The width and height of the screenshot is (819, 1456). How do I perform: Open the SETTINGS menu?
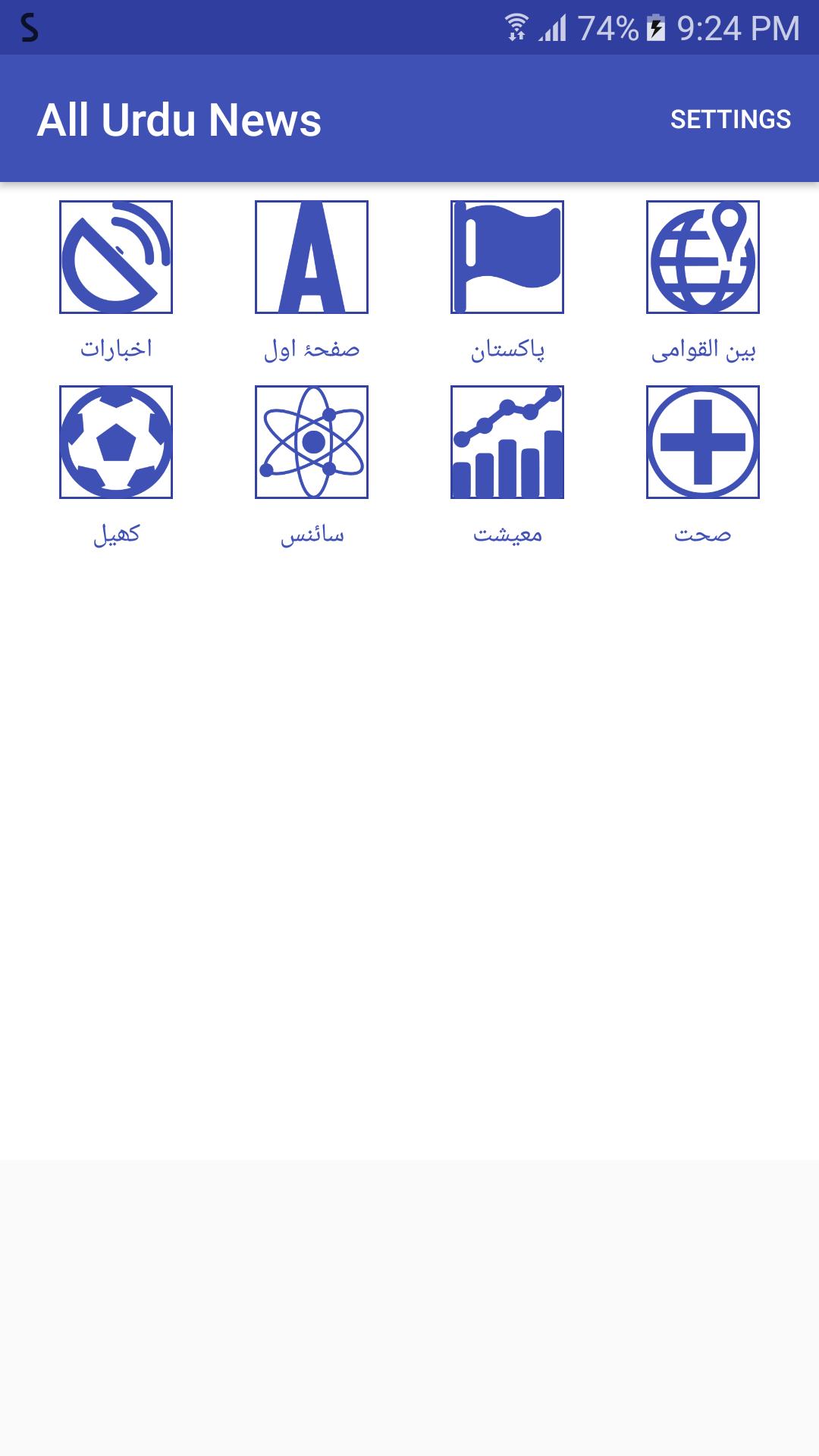[730, 119]
